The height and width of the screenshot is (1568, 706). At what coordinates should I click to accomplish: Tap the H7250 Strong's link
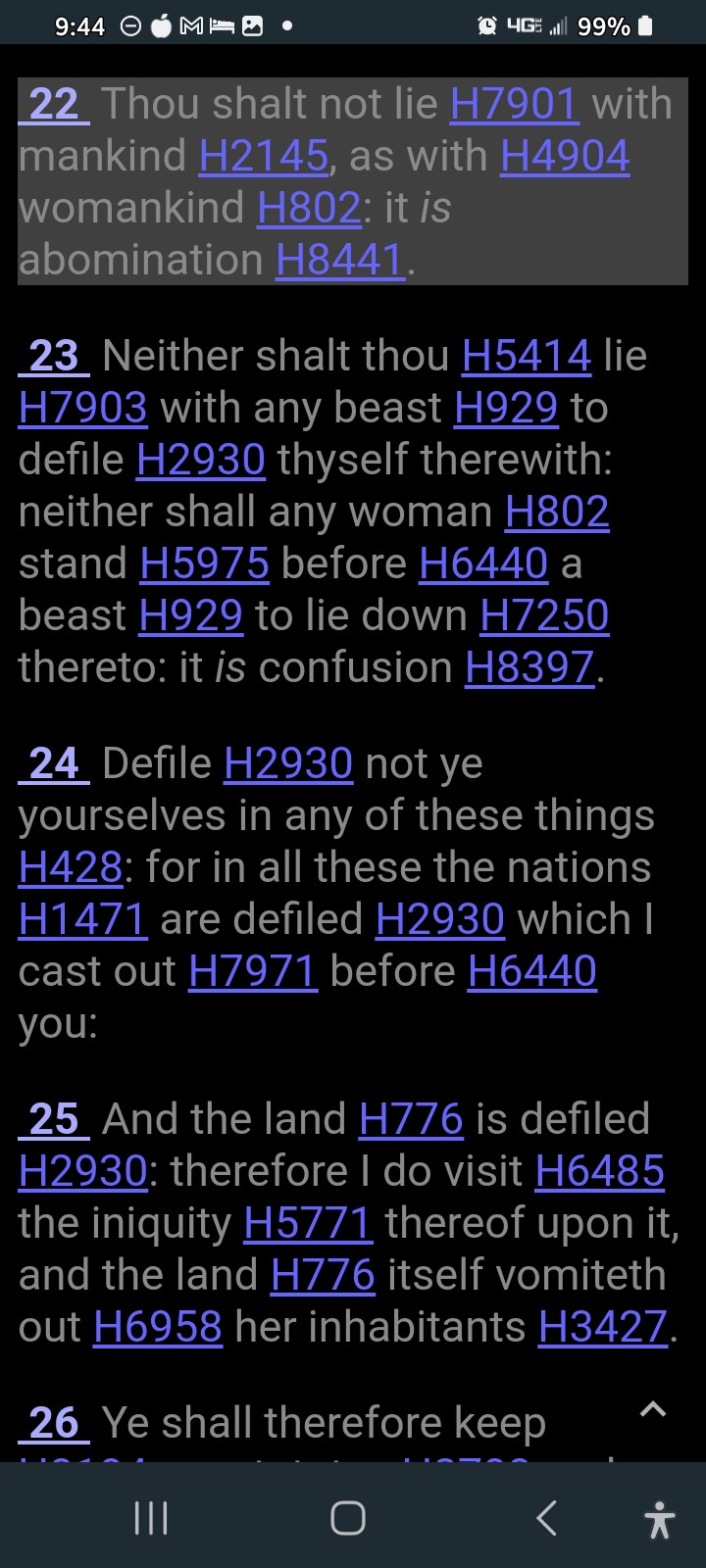click(x=544, y=615)
